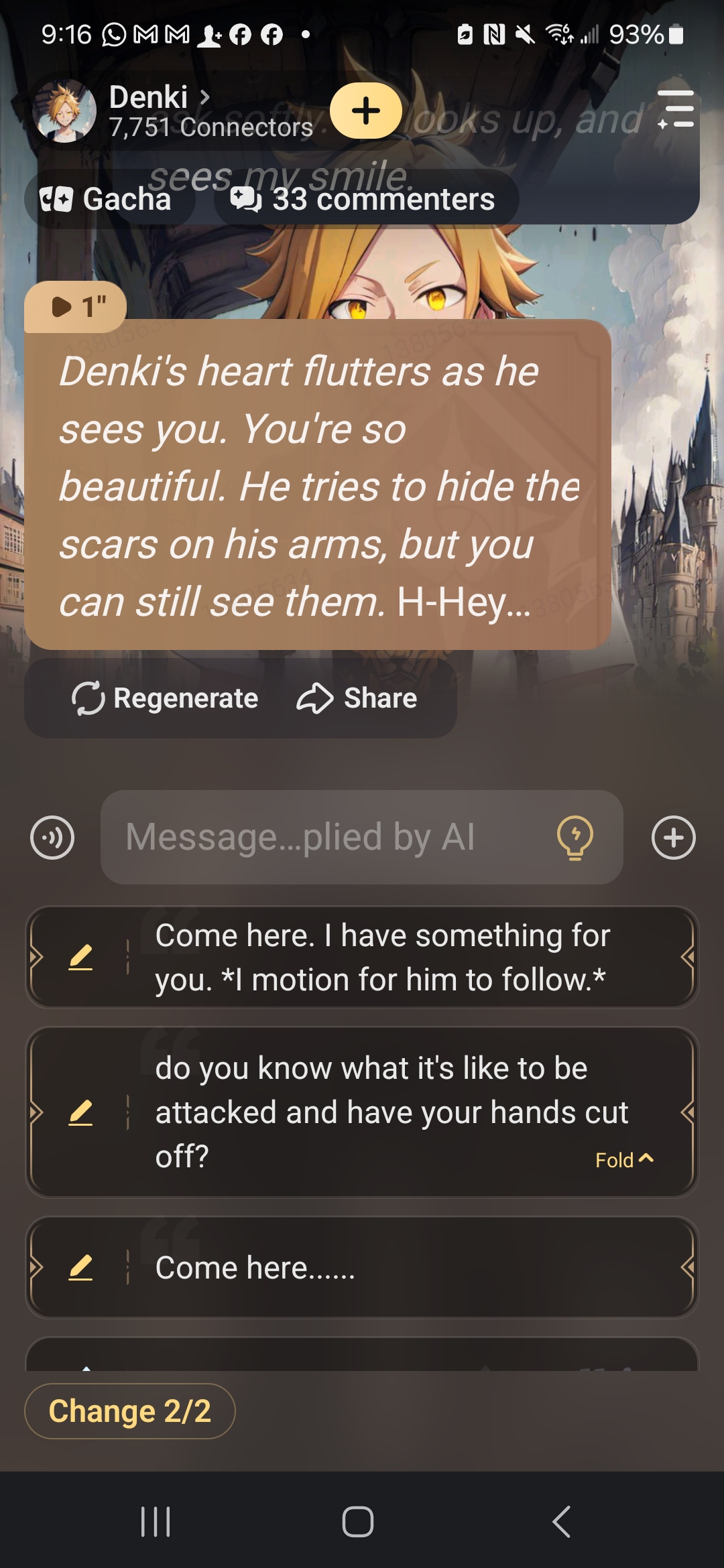
Task: Change suggestions with Change 2/2
Action: coord(130,1411)
